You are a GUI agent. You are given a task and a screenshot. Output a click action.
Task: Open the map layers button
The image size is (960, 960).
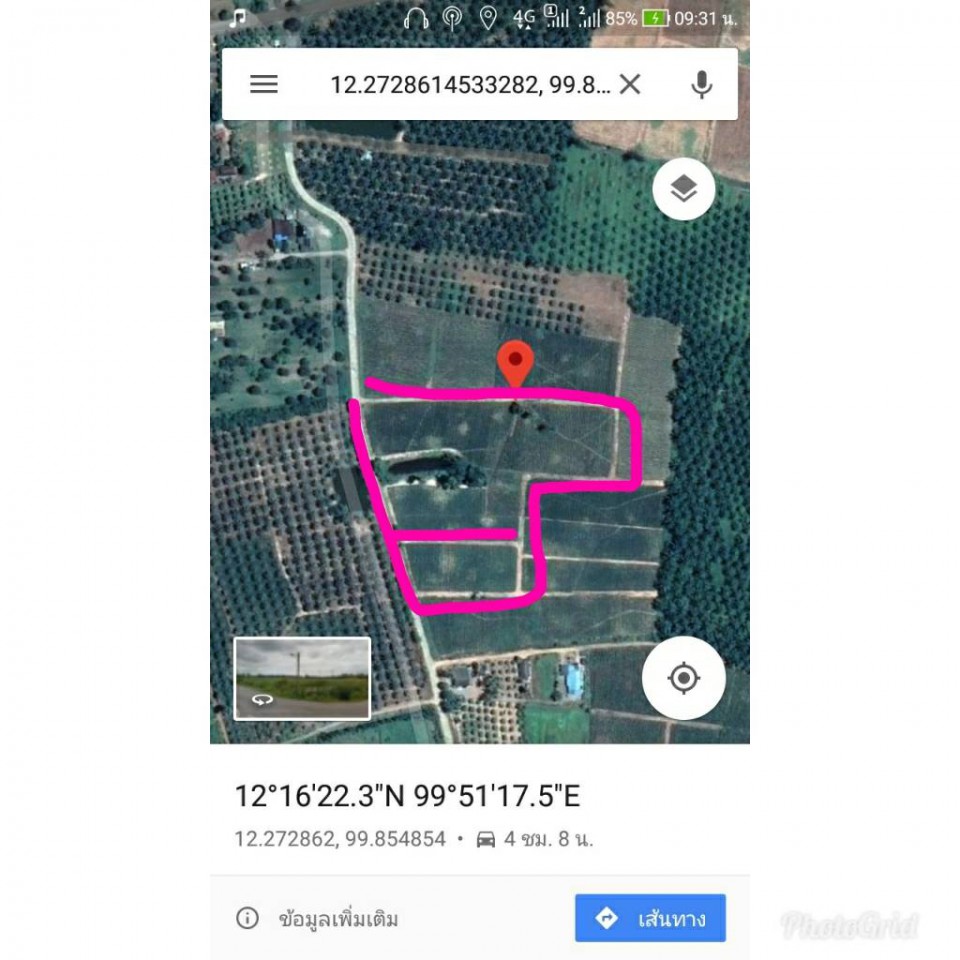click(683, 189)
